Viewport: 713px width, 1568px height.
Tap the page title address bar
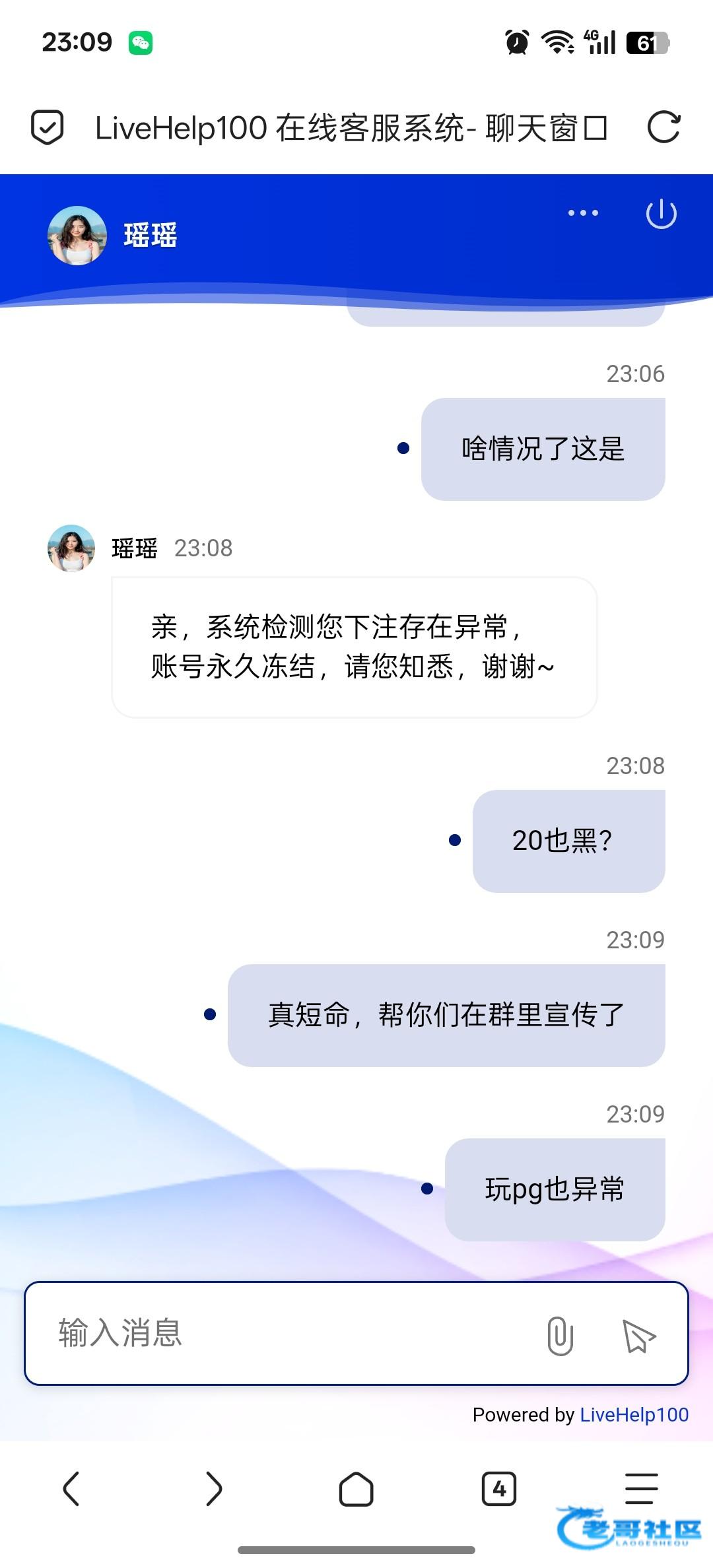[x=350, y=127]
